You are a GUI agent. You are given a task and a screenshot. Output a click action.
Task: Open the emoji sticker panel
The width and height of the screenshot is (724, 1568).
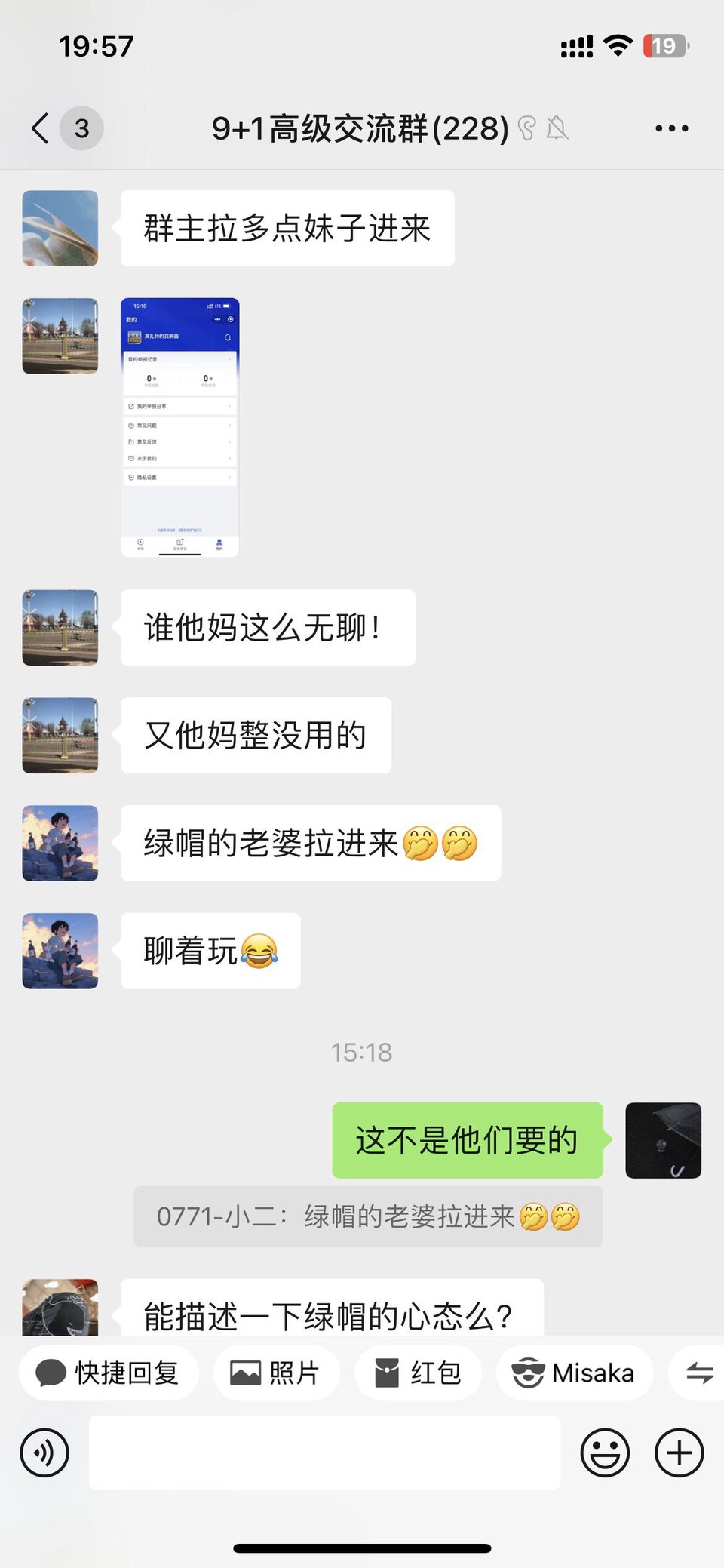(604, 1453)
